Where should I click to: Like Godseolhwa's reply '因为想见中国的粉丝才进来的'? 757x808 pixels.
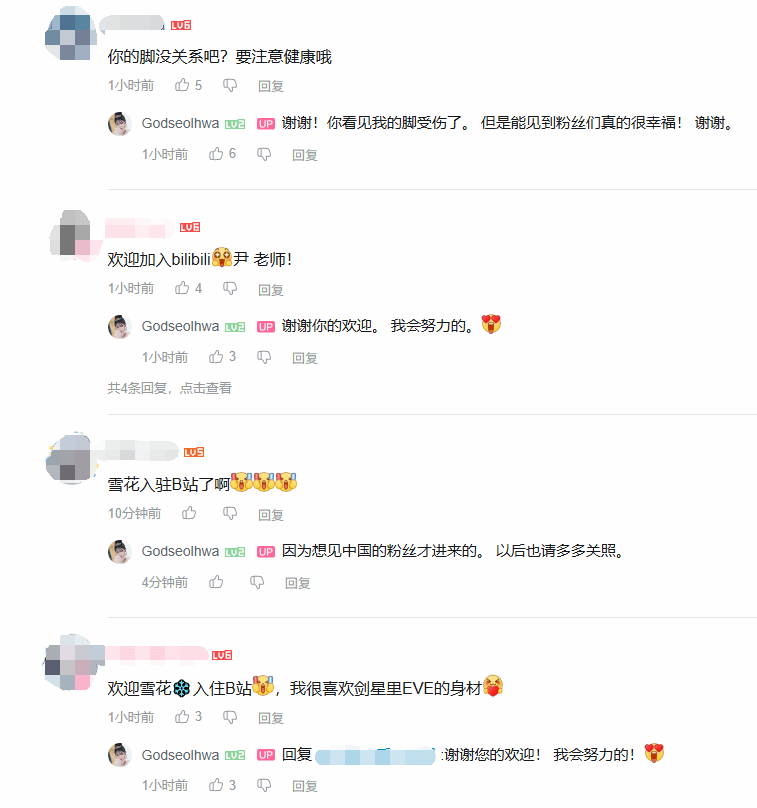(x=216, y=582)
